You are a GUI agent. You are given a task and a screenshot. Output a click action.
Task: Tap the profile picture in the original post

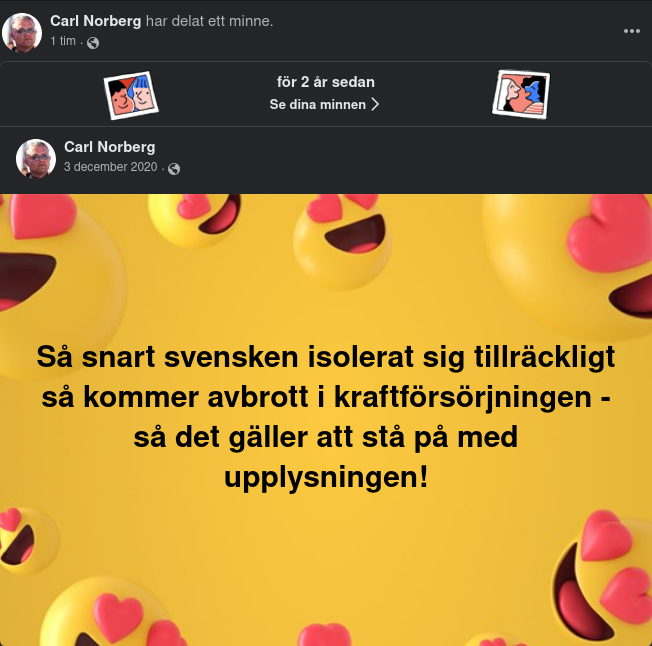(36, 158)
